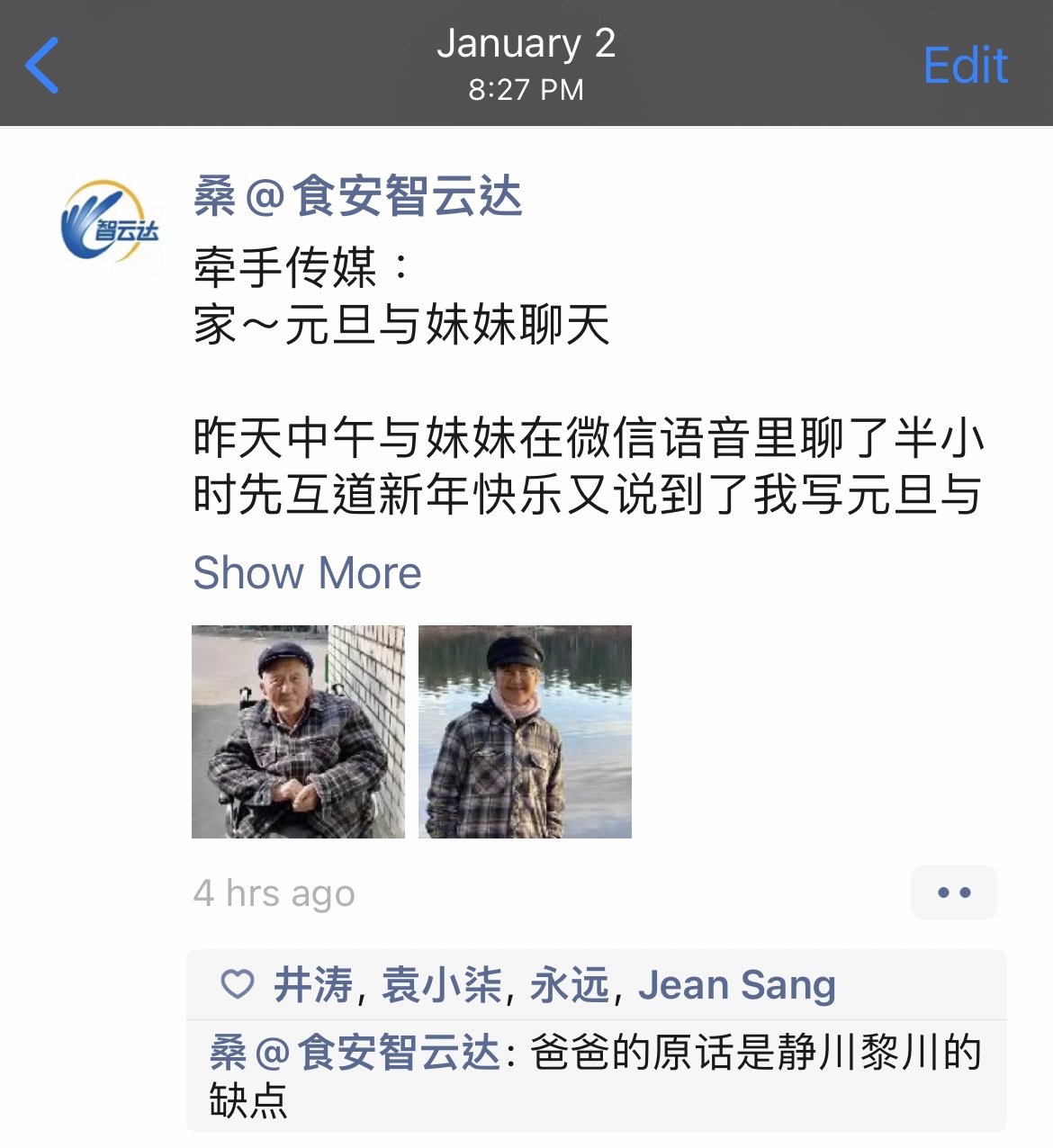Open poster name 桑@食安智云达 above the post
The width and height of the screenshot is (1053, 1148).
pos(357,196)
